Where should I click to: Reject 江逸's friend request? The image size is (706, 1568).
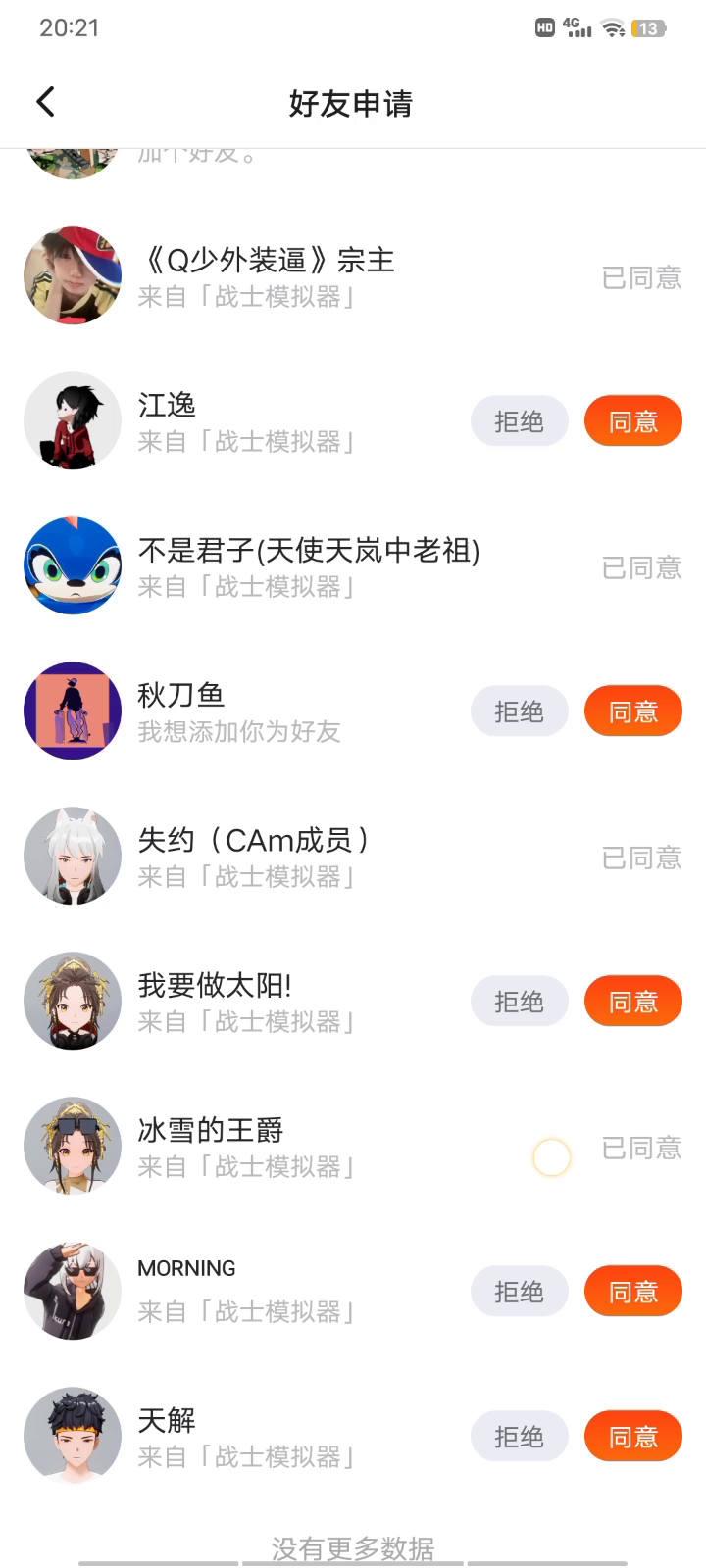pyautogui.click(x=519, y=421)
